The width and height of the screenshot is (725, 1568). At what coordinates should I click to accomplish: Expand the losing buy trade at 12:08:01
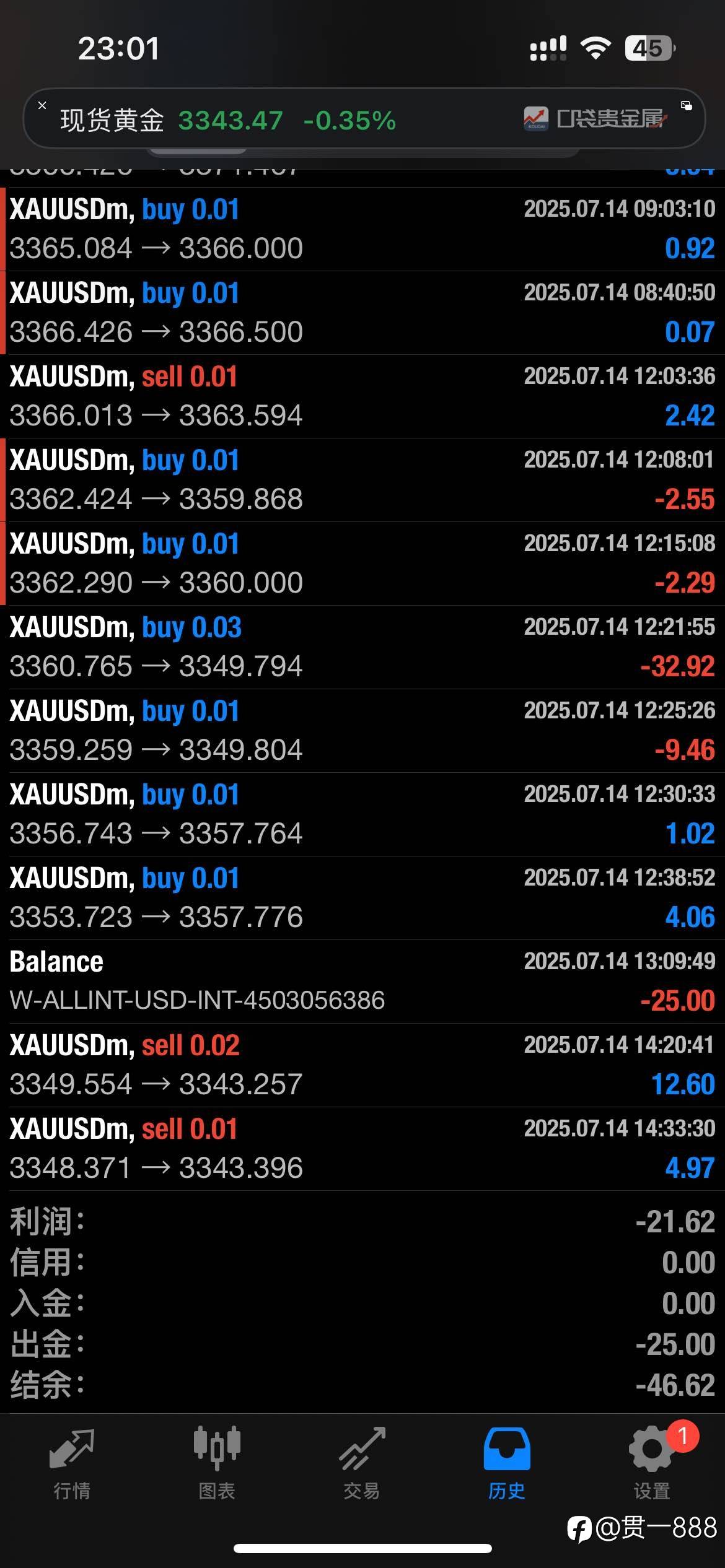pos(362,480)
